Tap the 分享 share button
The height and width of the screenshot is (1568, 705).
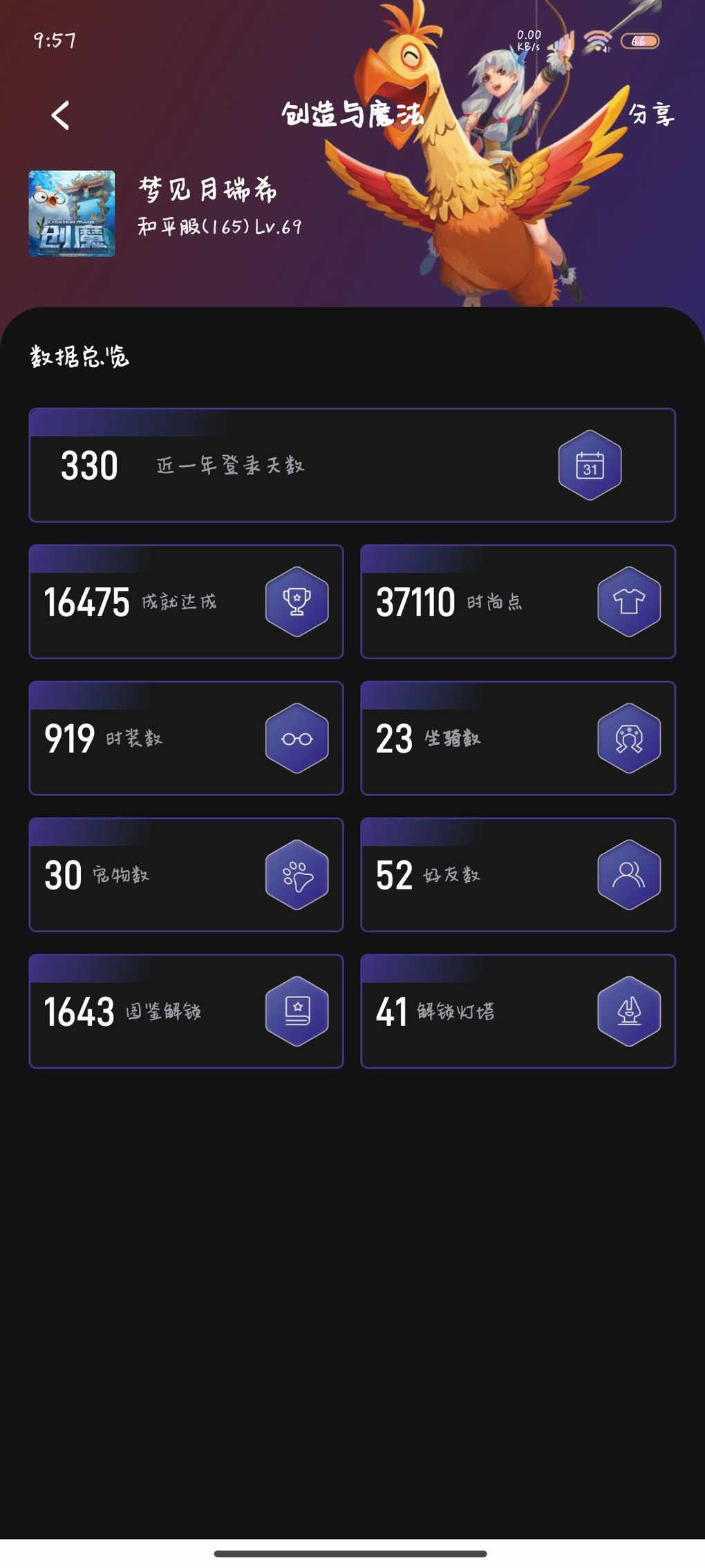click(x=651, y=114)
